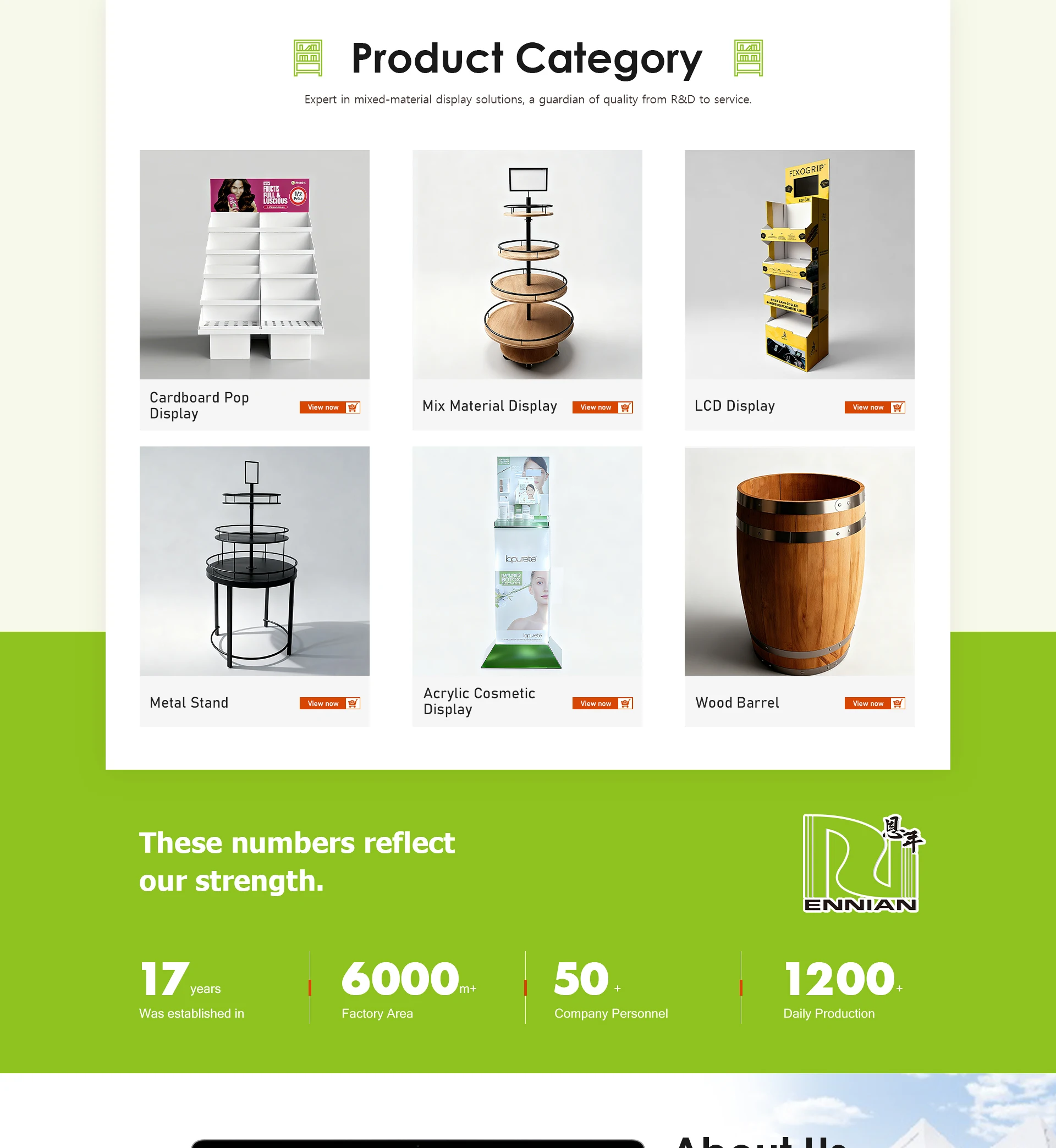Open the Acrylic Cosmetic Display product image
1056x1148 pixels.
pyautogui.click(x=527, y=561)
